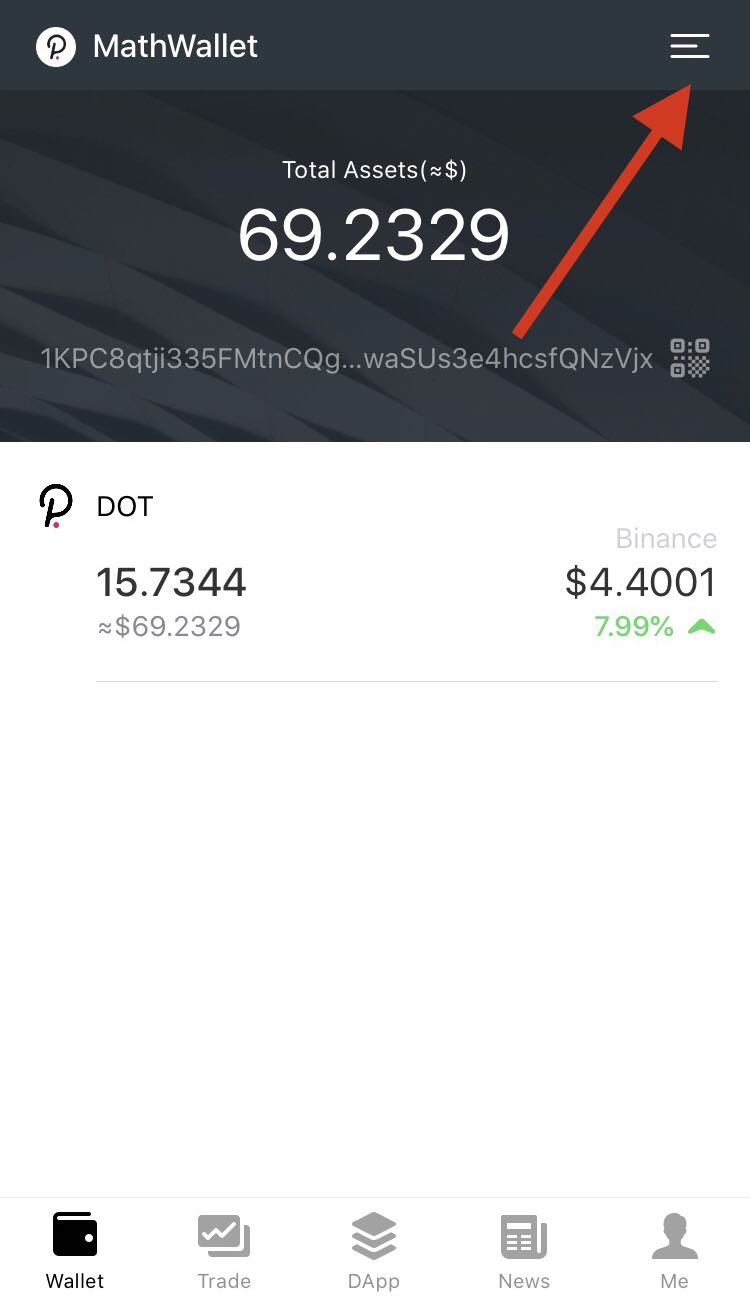Select the Me tab

674,1248
